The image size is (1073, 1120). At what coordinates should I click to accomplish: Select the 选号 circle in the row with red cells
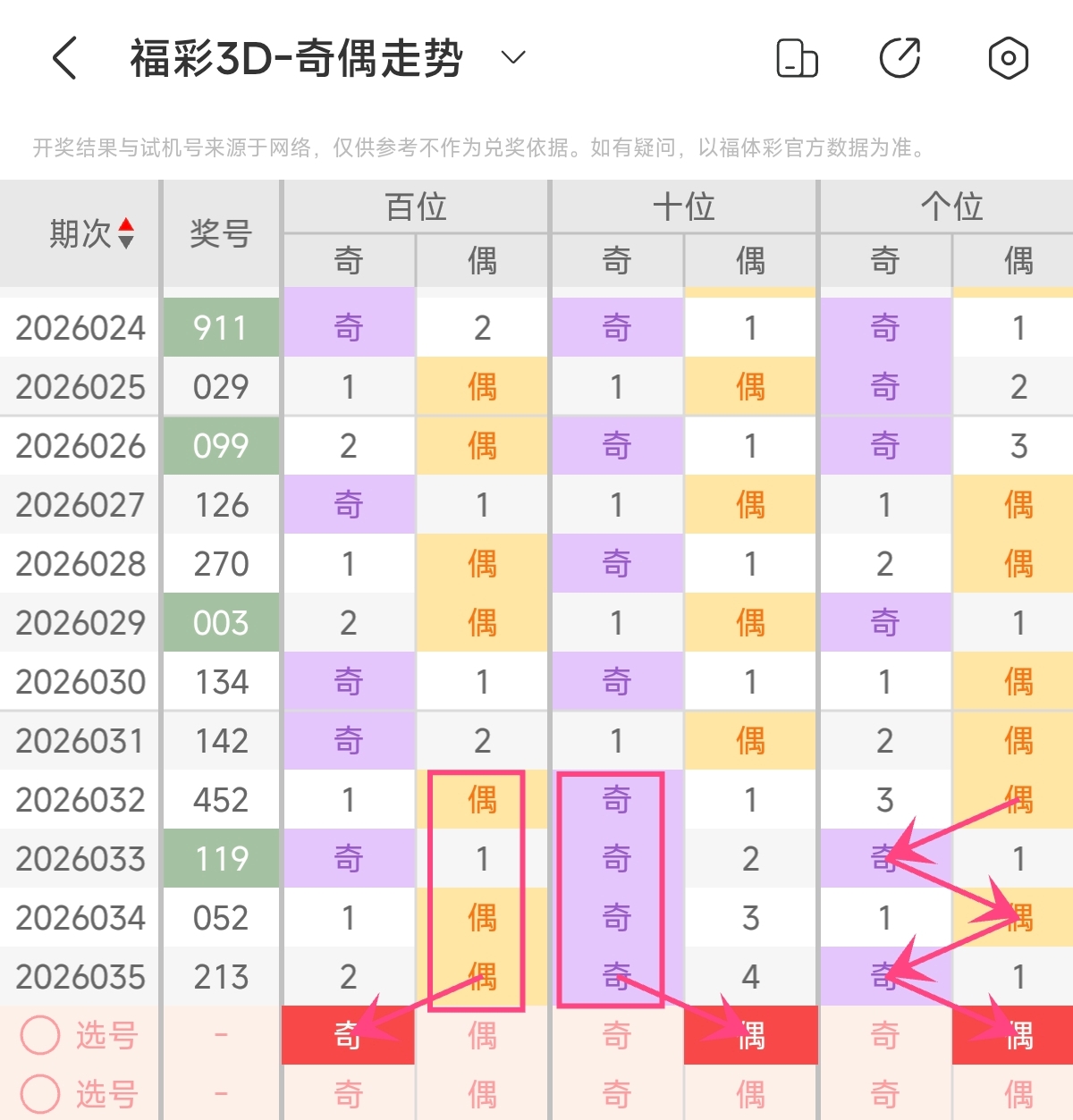click(40, 1035)
